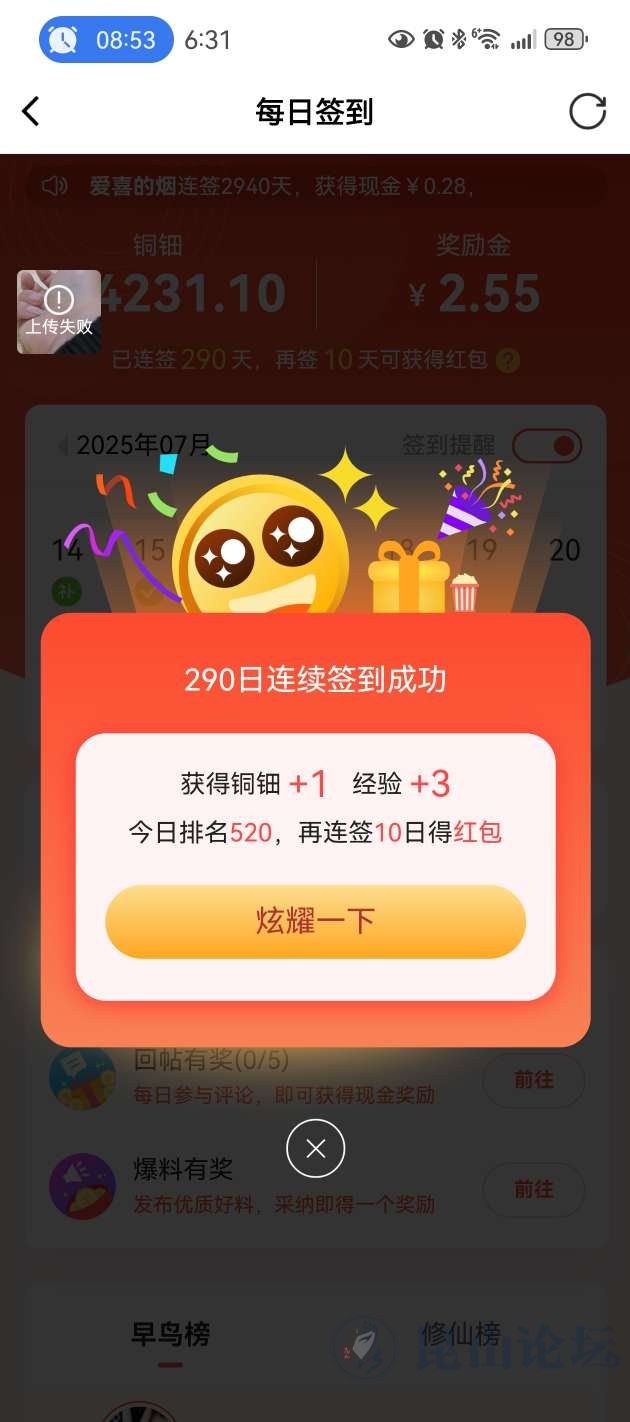The width and height of the screenshot is (630, 1422).
Task: Tap the 炫耀一下 button
Action: click(315, 921)
